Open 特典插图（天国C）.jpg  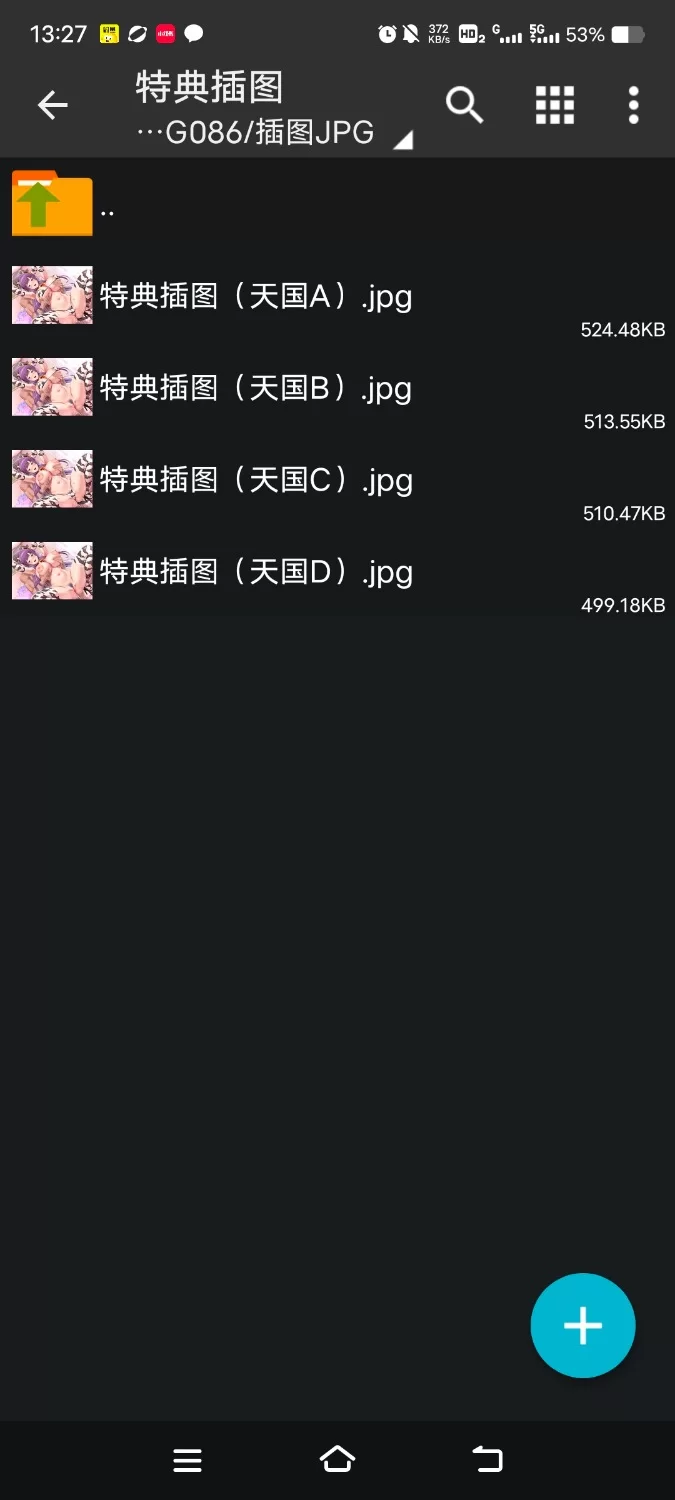pyautogui.click(x=256, y=480)
